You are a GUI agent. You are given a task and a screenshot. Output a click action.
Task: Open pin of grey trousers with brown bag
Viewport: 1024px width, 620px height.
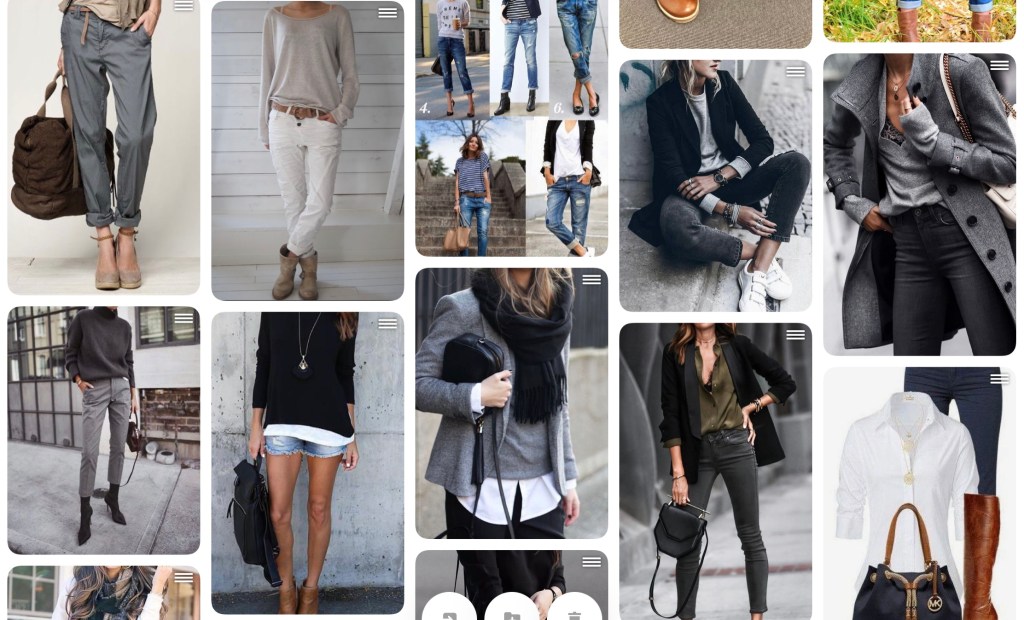coord(103,150)
